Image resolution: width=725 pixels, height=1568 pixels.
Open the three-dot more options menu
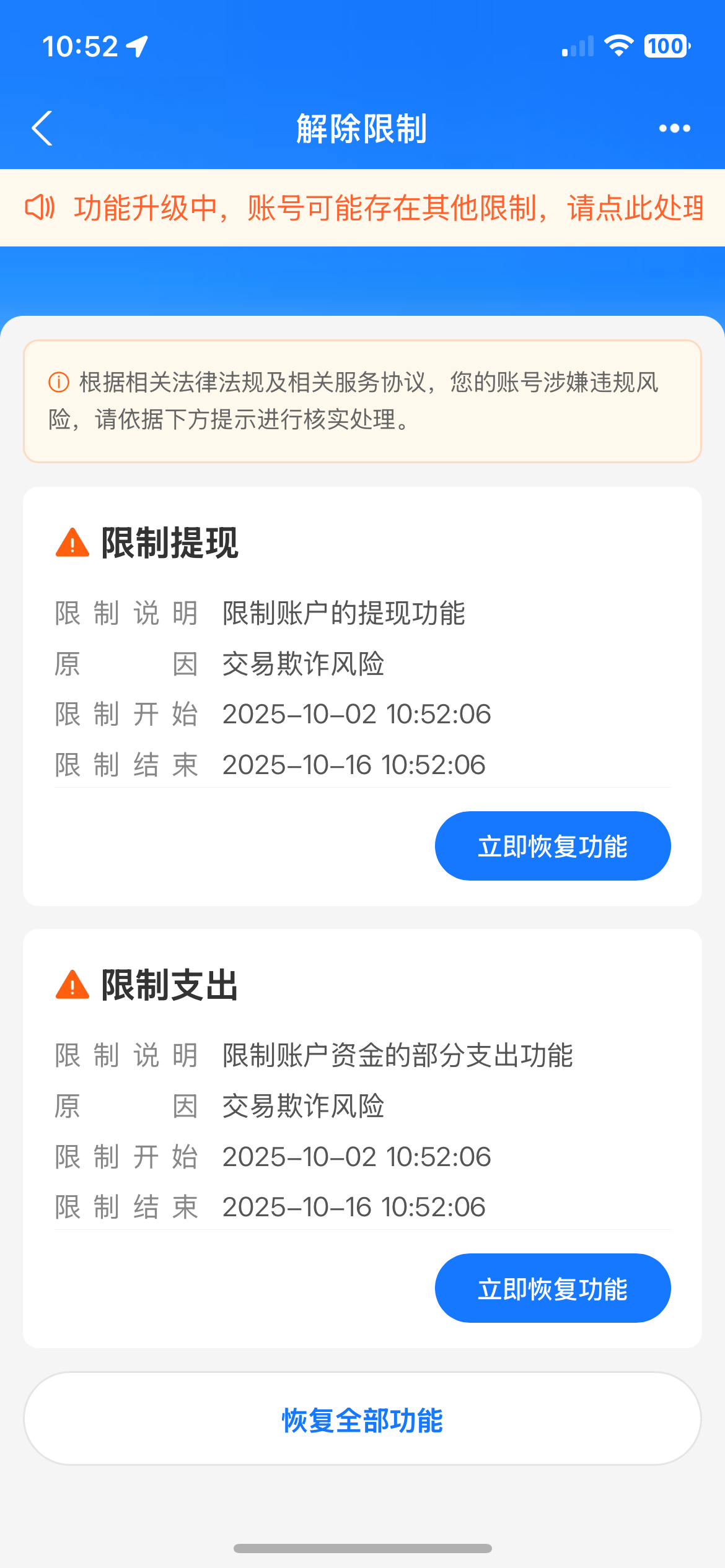[x=674, y=129]
